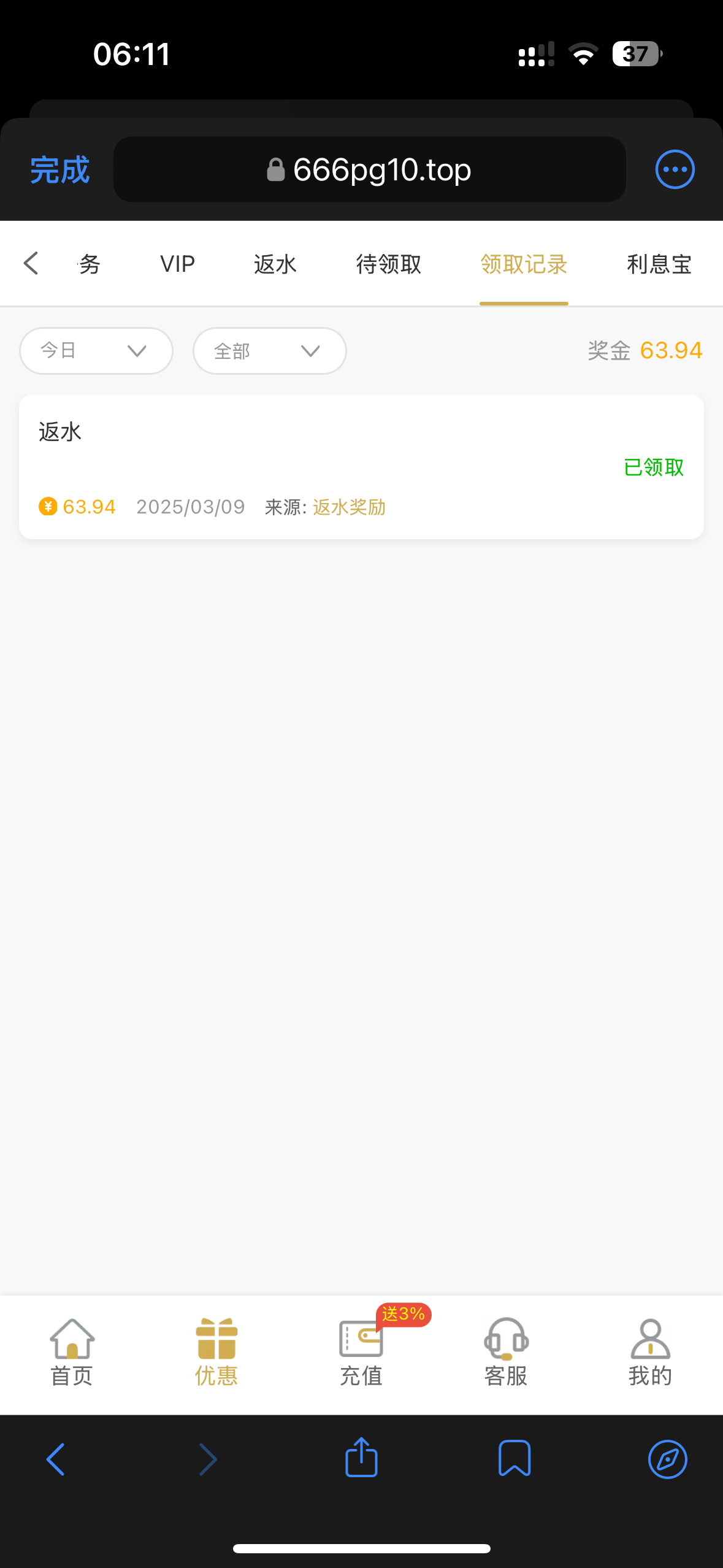Select the 领取记录 tab
Viewport: 723px width, 1568px height.
pos(524,264)
